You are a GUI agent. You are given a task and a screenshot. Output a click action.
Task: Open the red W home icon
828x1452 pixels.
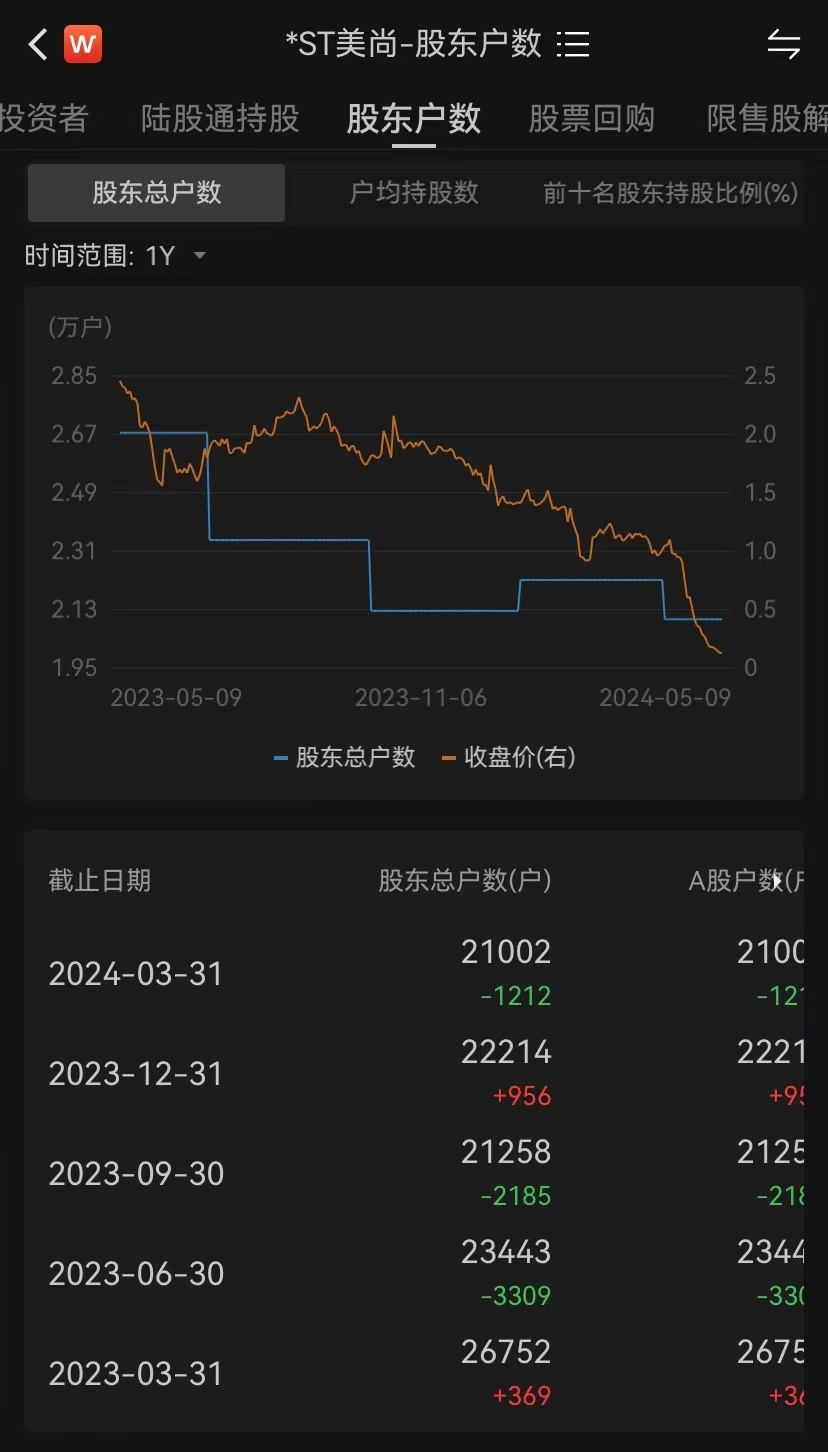(x=83, y=45)
